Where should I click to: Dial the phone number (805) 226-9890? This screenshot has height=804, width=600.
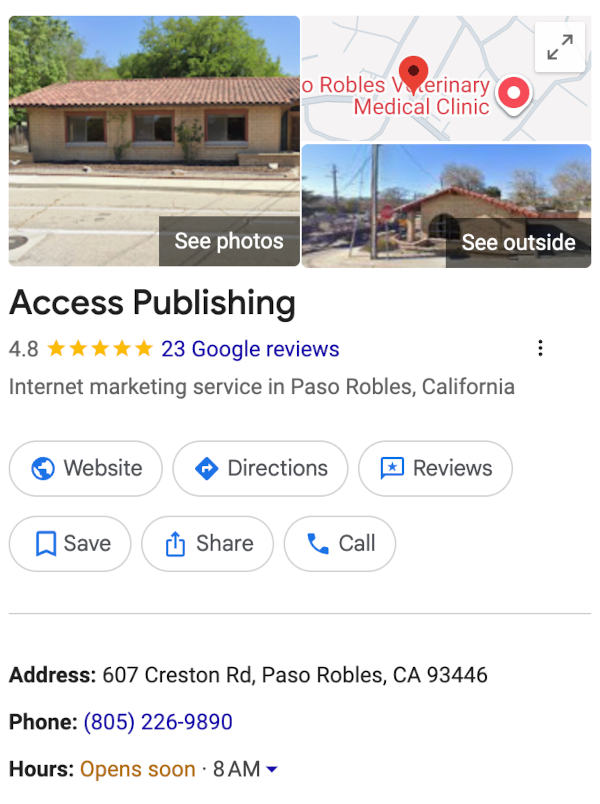pos(158,722)
